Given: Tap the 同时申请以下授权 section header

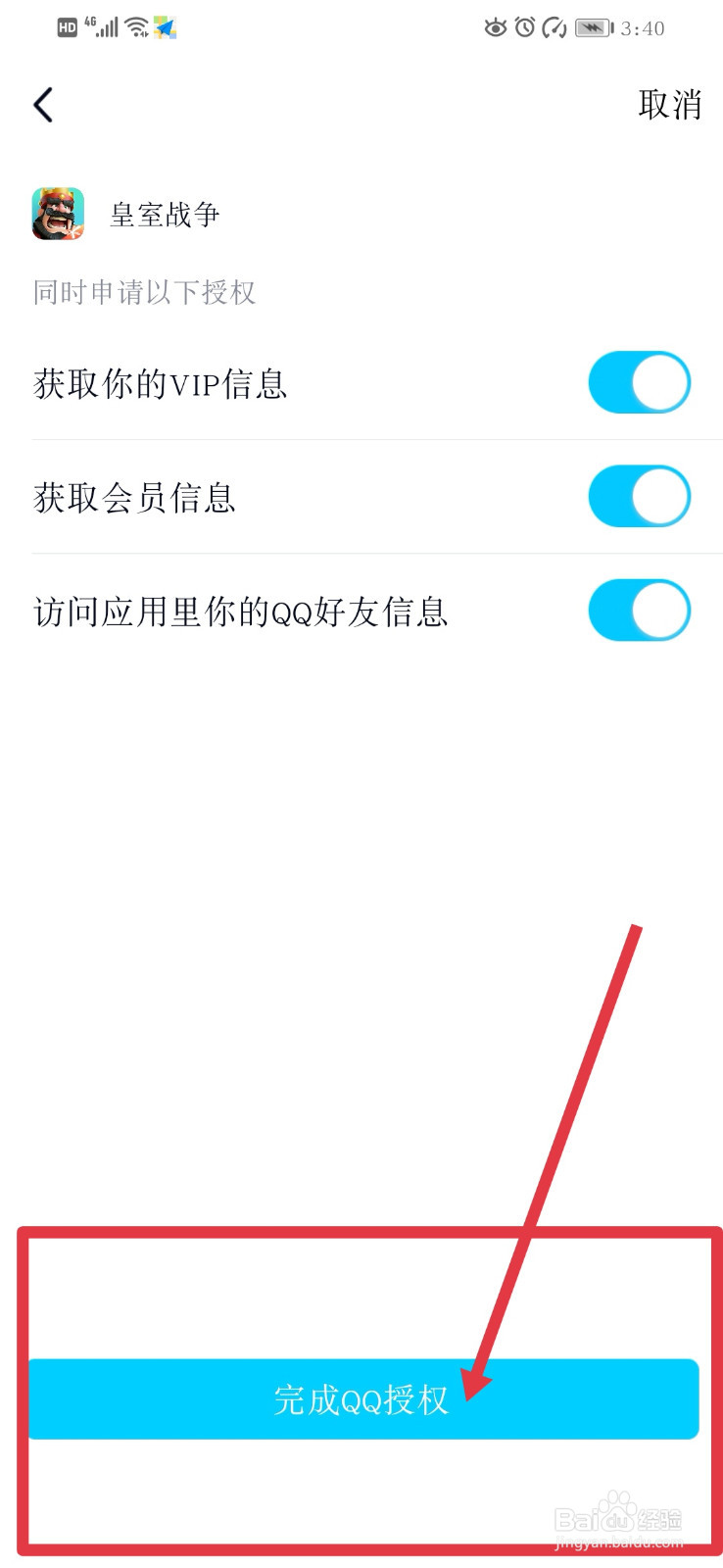Looking at the screenshot, I should (x=142, y=292).
